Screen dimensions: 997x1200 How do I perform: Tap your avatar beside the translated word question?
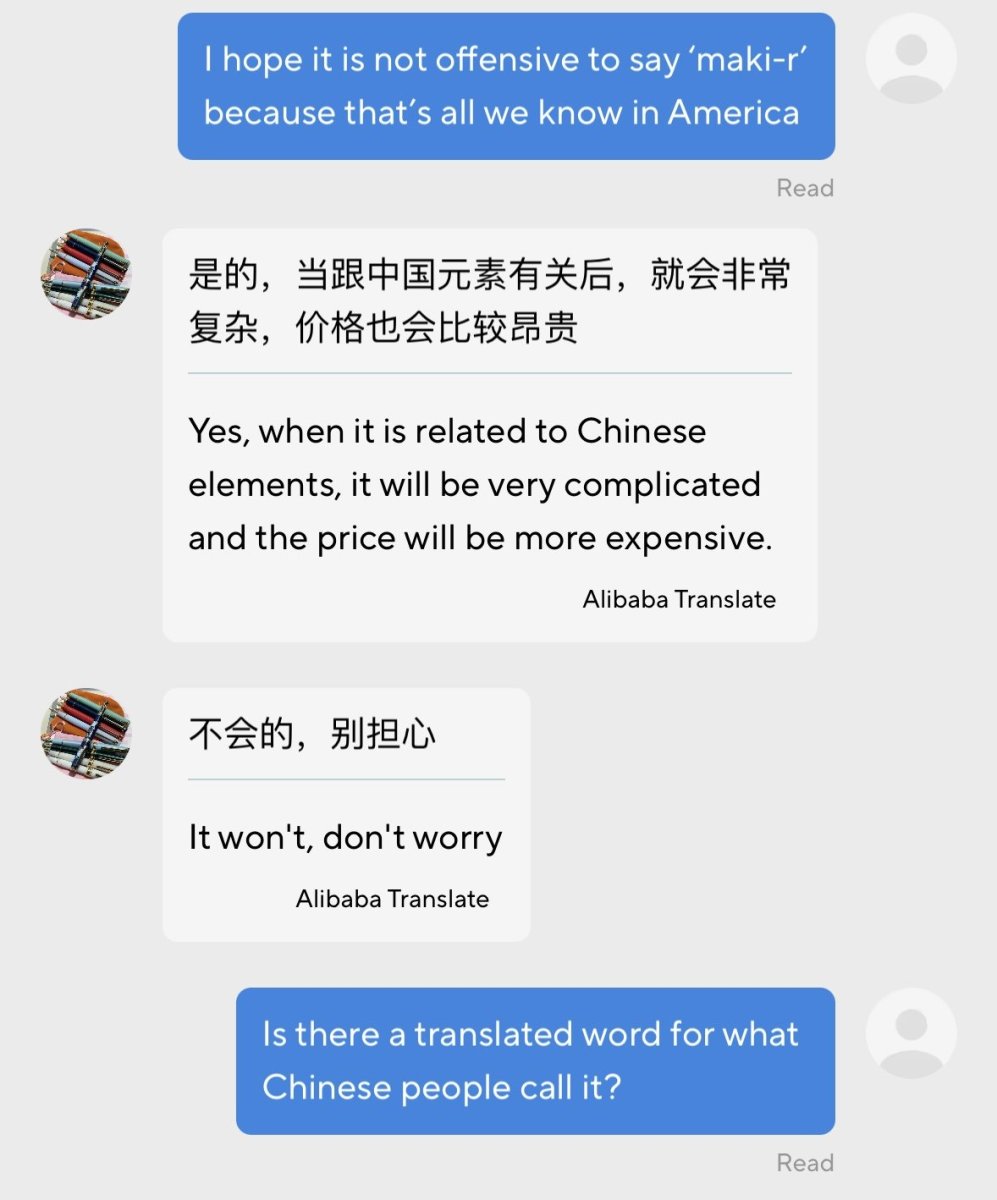(x=910, y=1033)
